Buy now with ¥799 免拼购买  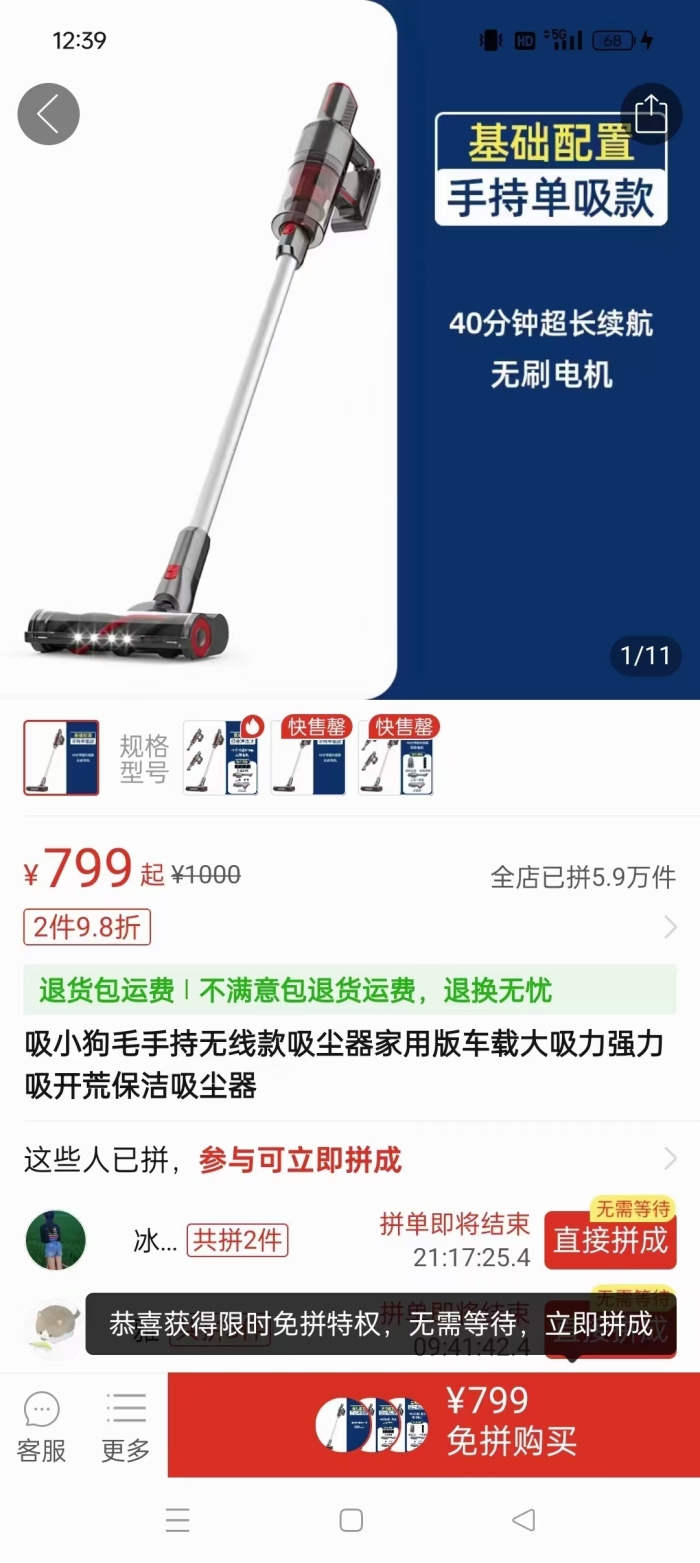[x=434, y=1425]
